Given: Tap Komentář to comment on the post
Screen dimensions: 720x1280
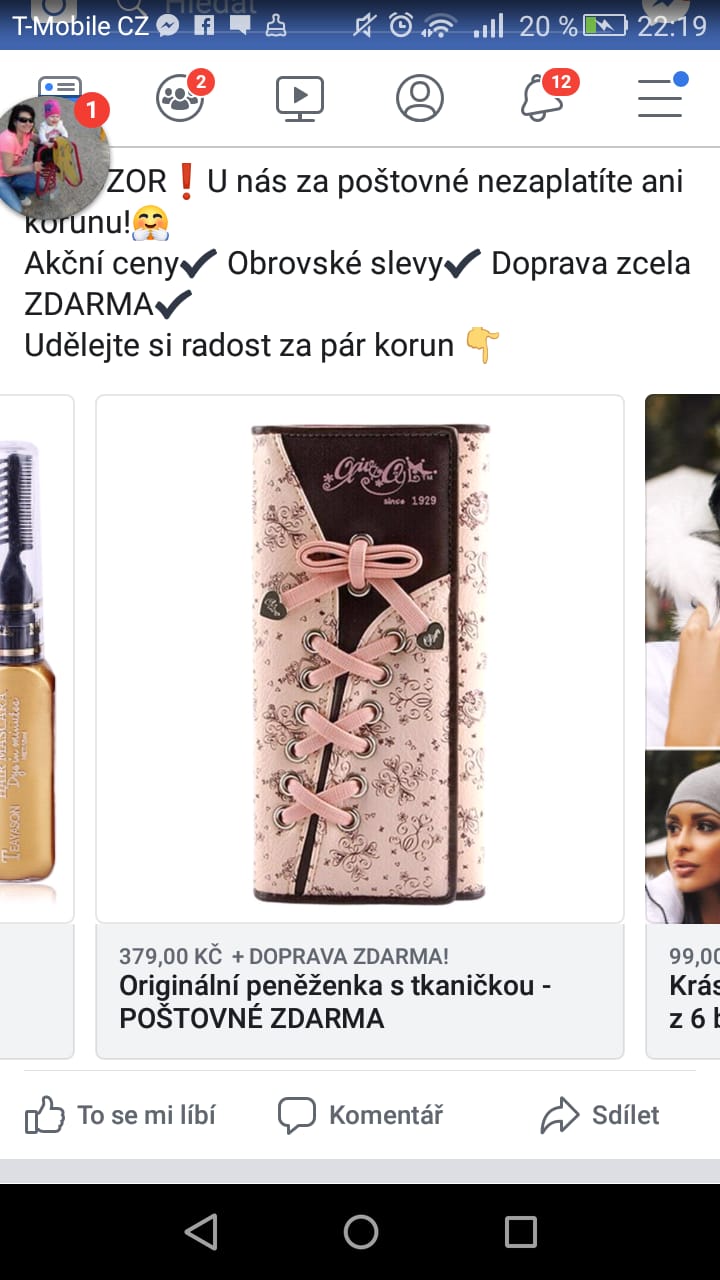Looking at the screenshot, I should [x=361, y=1115].
